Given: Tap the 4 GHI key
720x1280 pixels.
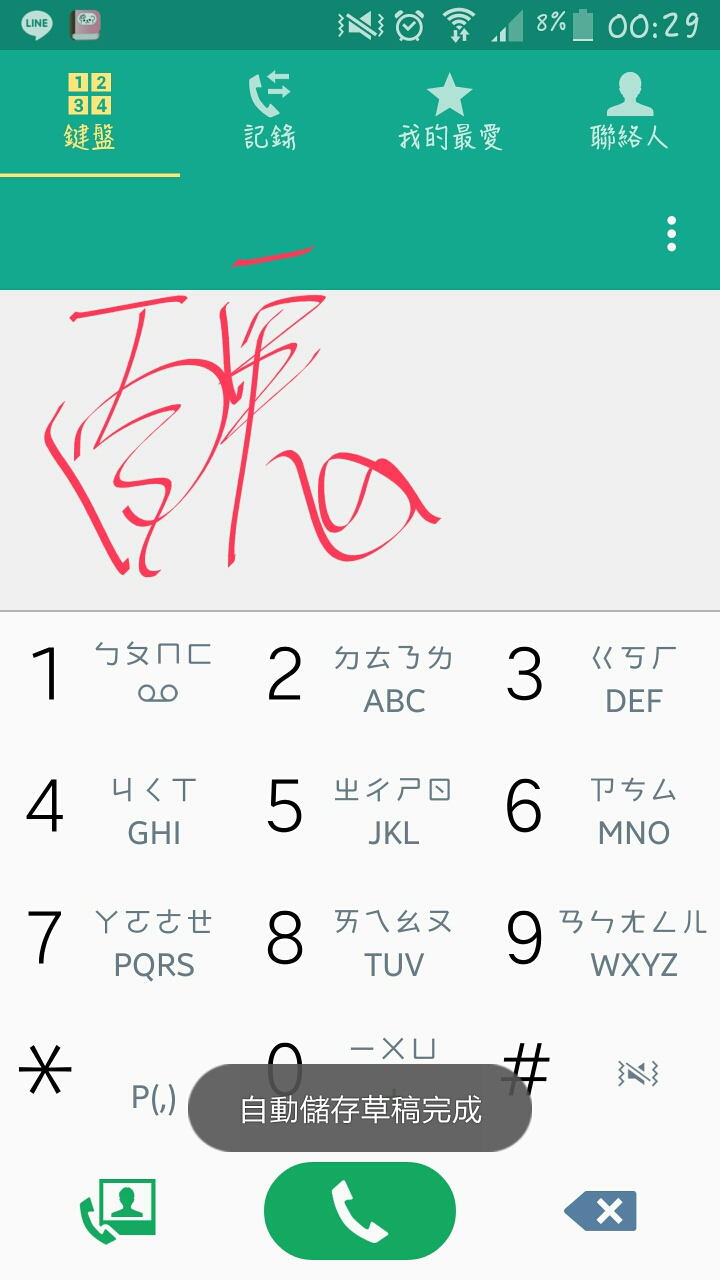Looking at the screenshot, I should (120, 807).
